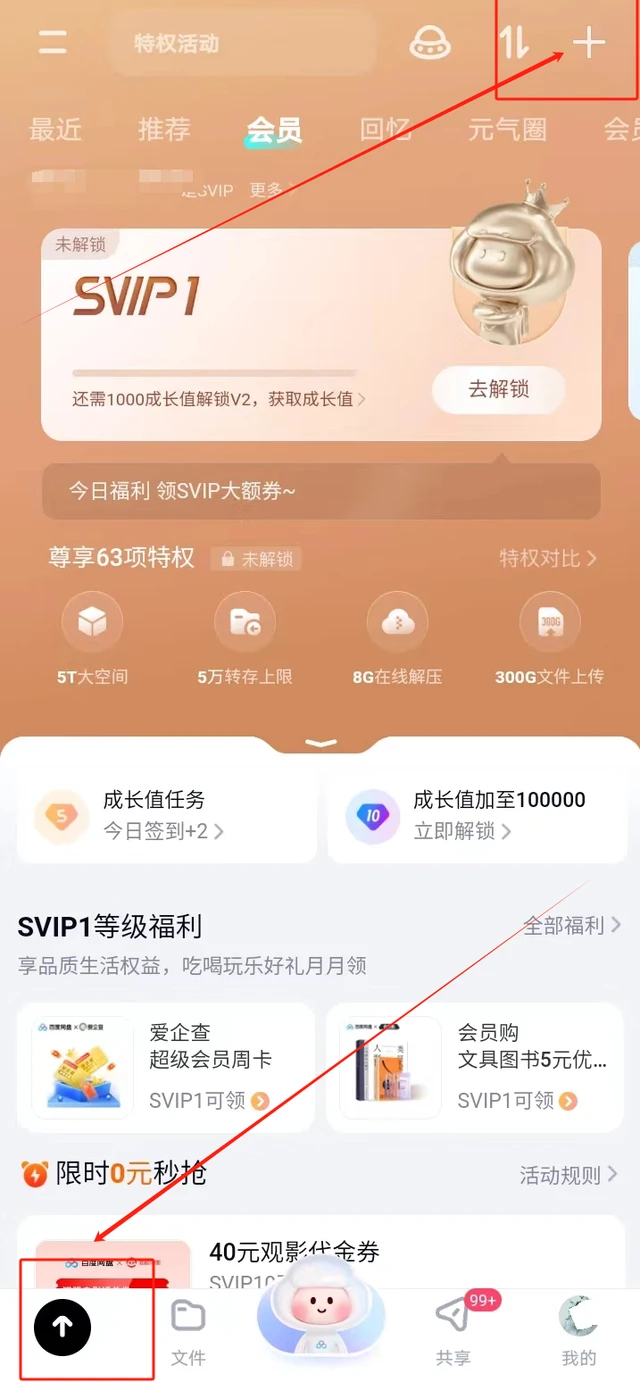Image resolution: width=640 pixels, height=1382 pixels.
Task: View 全部福利 list
Action: click(571, 925)
